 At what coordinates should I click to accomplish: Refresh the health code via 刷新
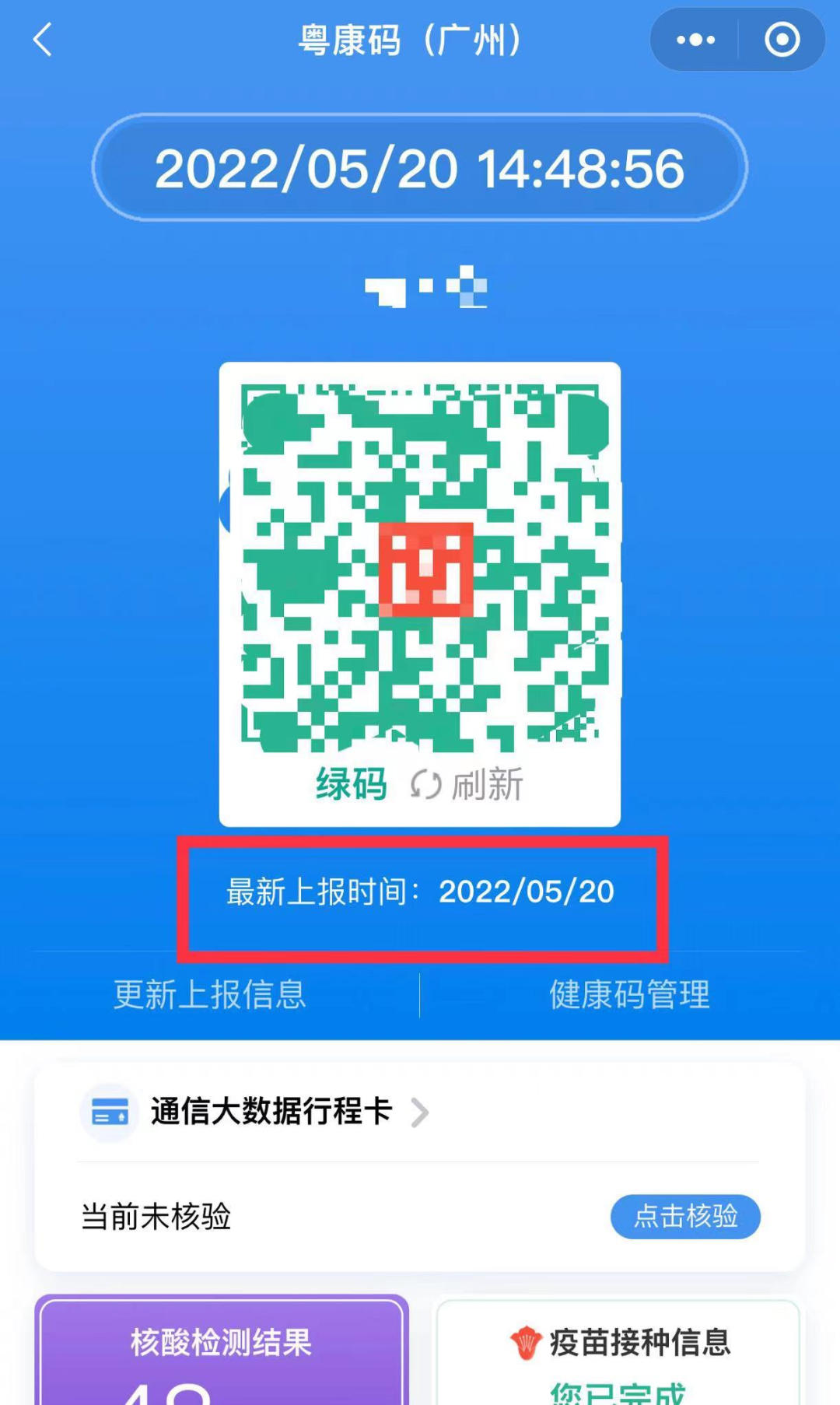(x=467, y=784)
